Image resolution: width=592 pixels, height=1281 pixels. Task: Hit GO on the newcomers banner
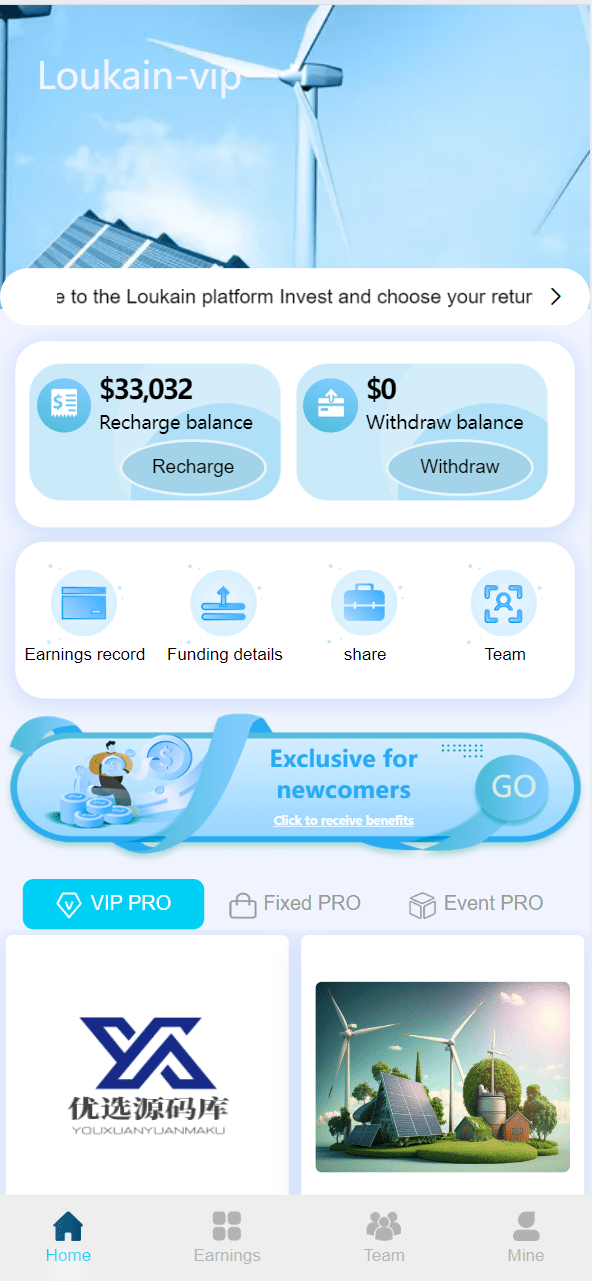tap(513, 786)
